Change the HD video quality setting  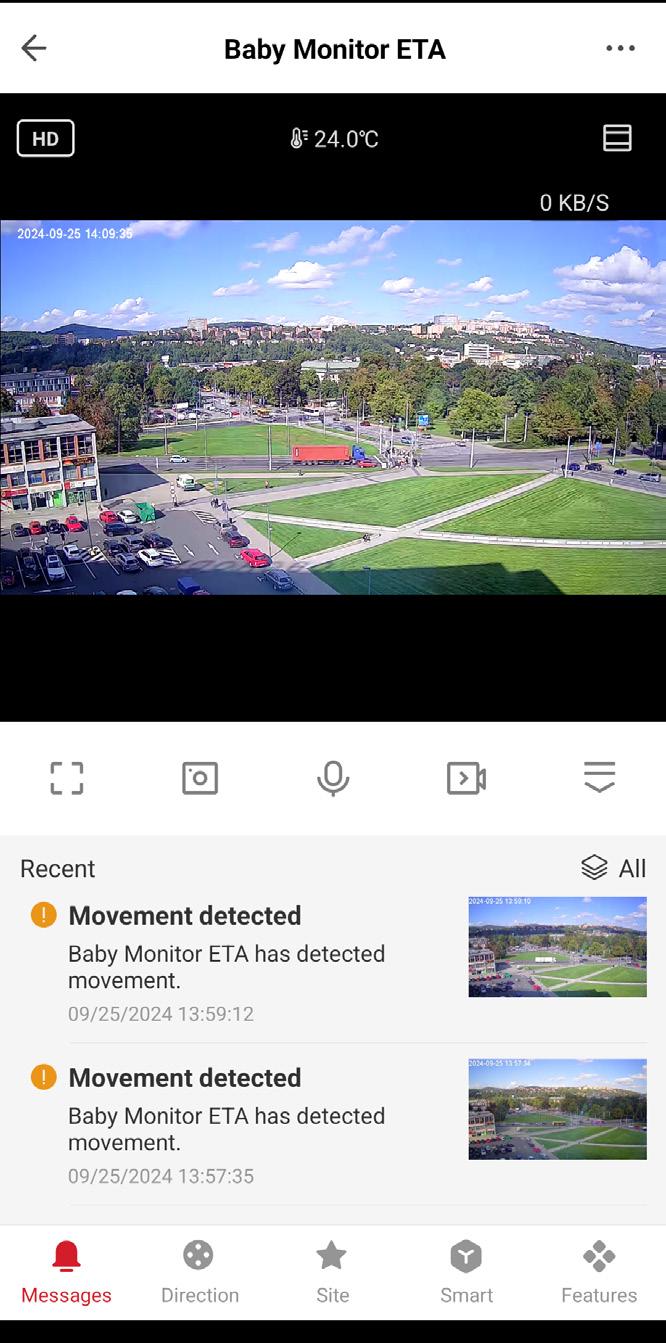(45, 139)
